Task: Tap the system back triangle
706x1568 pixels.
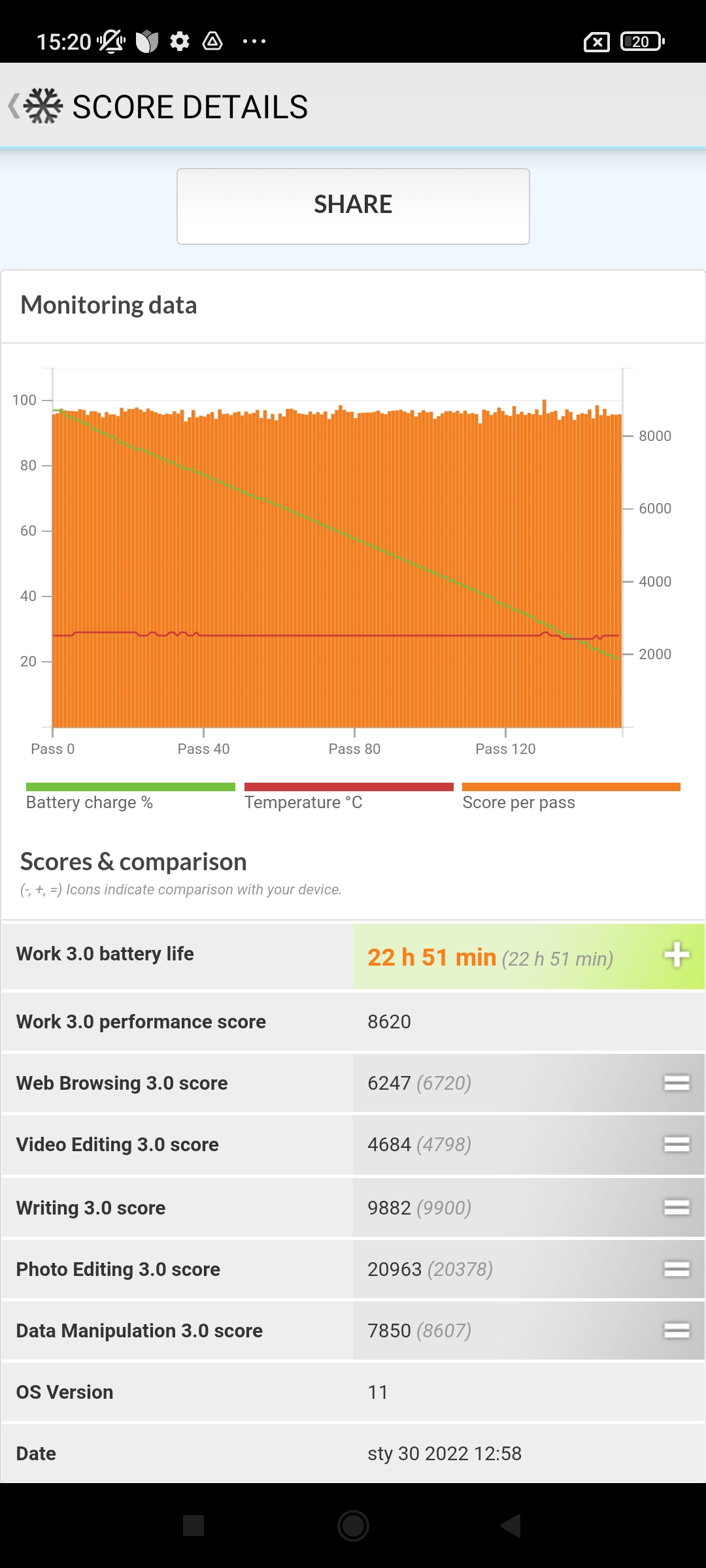Action: 511,1526
